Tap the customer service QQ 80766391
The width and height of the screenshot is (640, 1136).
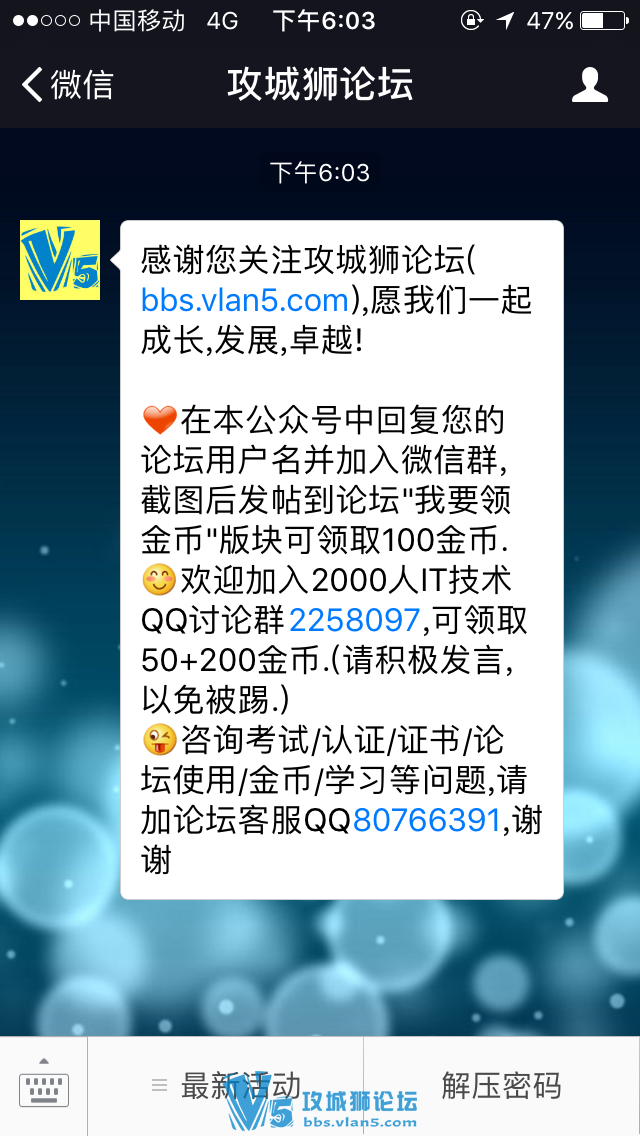pyautogui.click(x=426, y=820)
